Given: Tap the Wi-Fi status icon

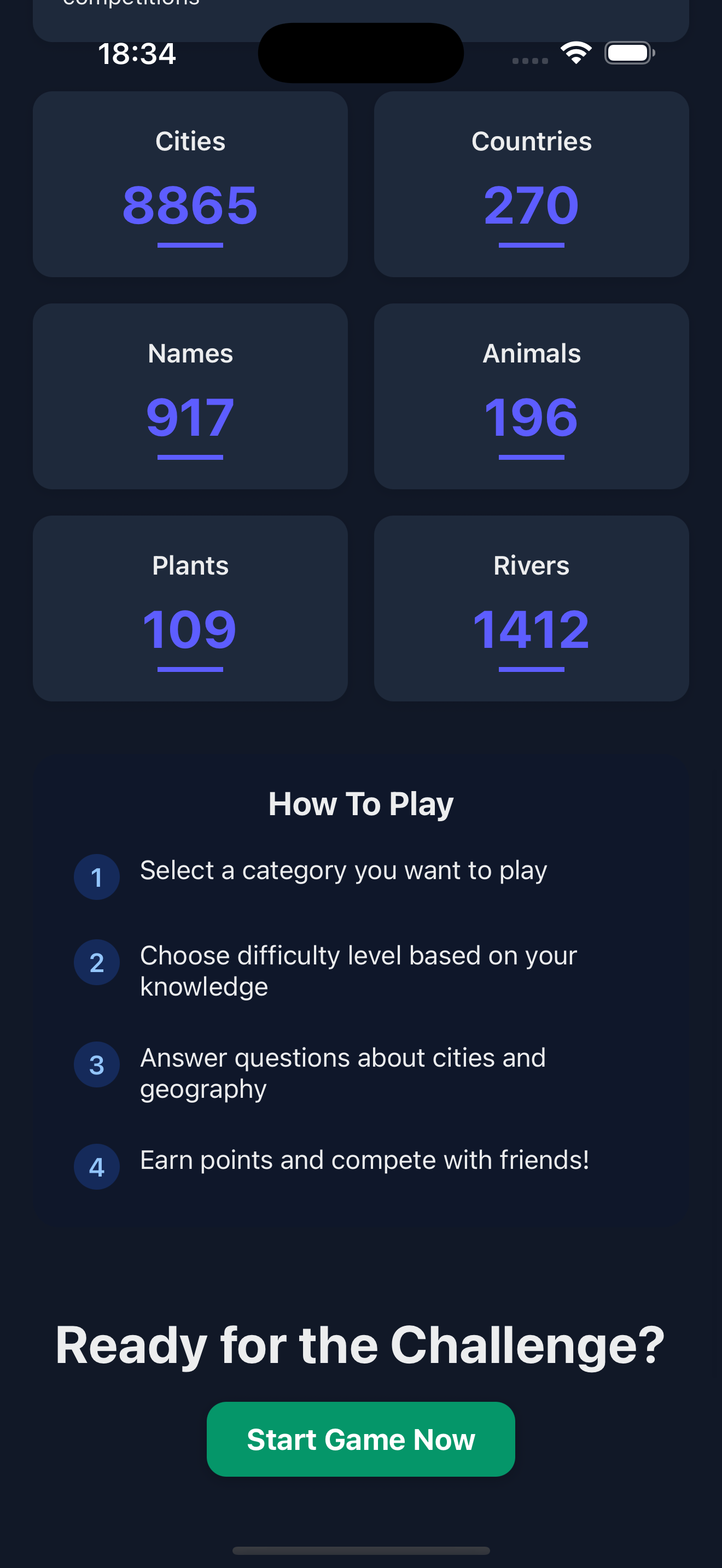Looking at the screenshot, I should (575, 53).
